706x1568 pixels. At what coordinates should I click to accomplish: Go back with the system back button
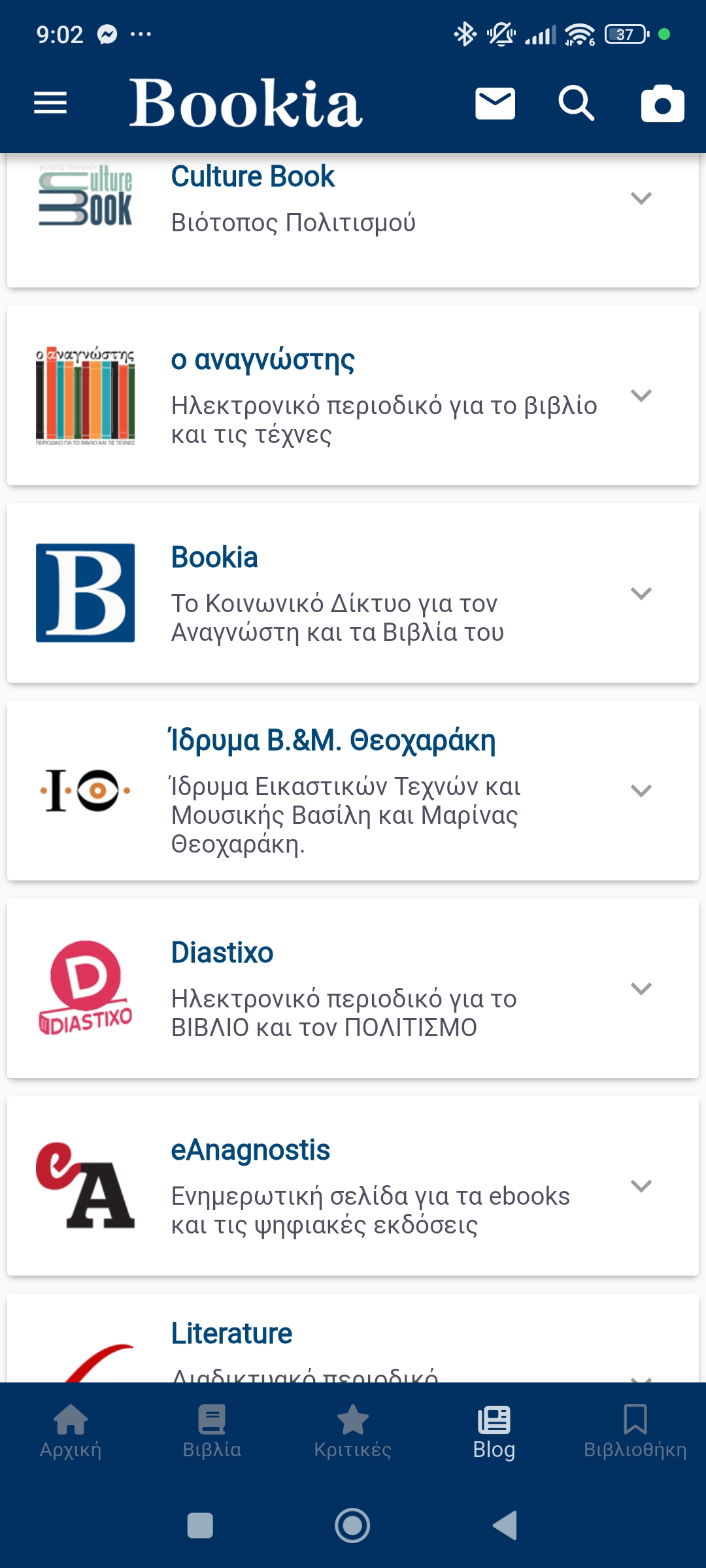coord(505,1526)
